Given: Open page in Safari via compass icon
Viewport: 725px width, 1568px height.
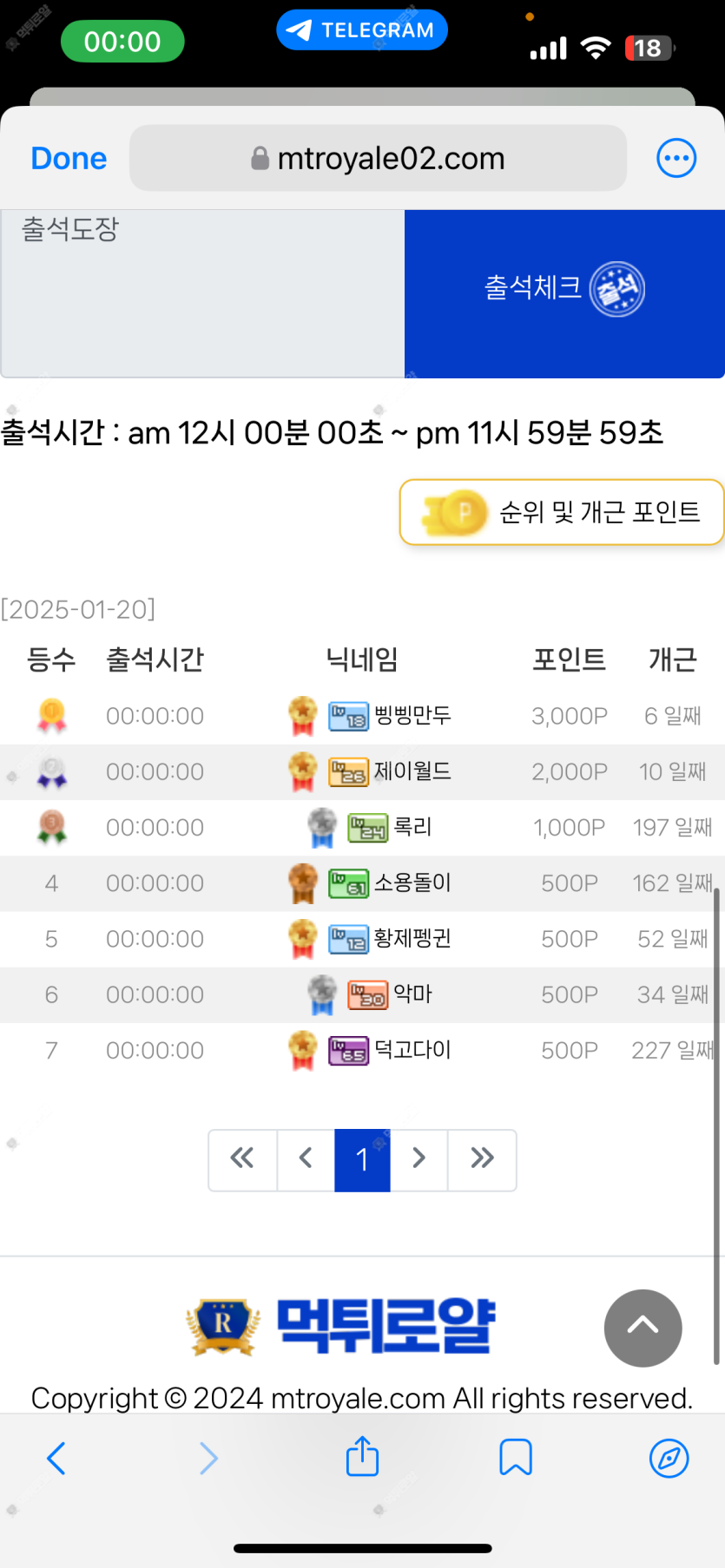Looking at the screenshot, I should [x=669, y=1458].
